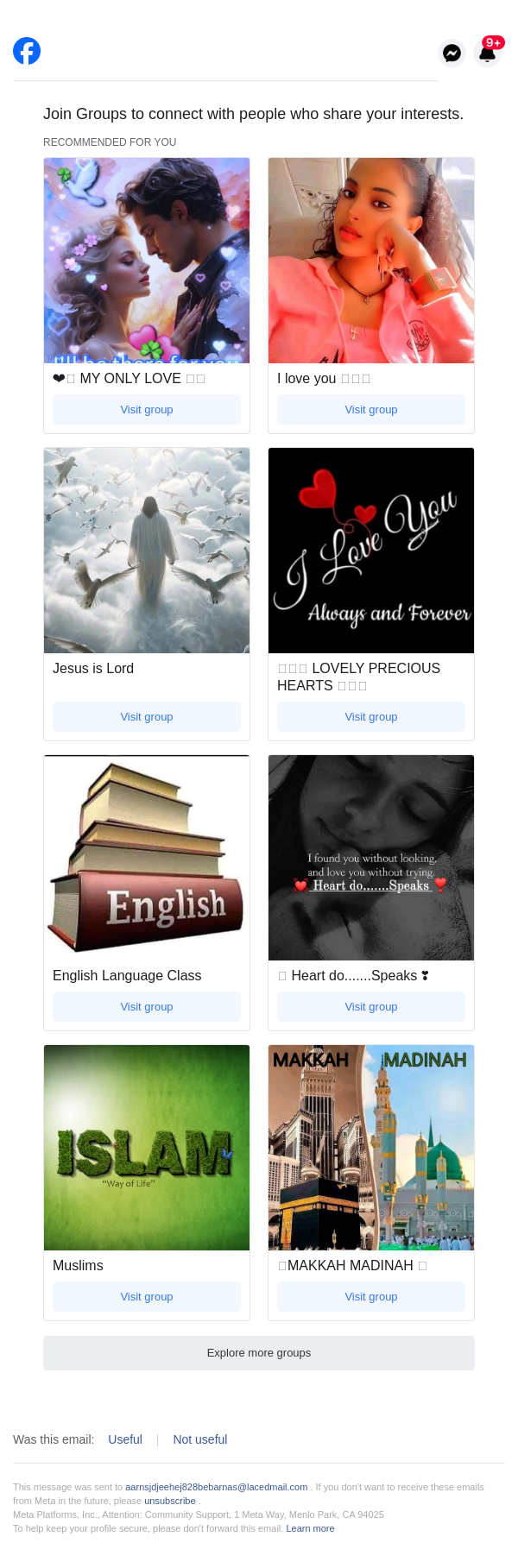The height and width of the screenshot is (1568, 518).
Task: Open the Learn more link
Action: 310,1528
